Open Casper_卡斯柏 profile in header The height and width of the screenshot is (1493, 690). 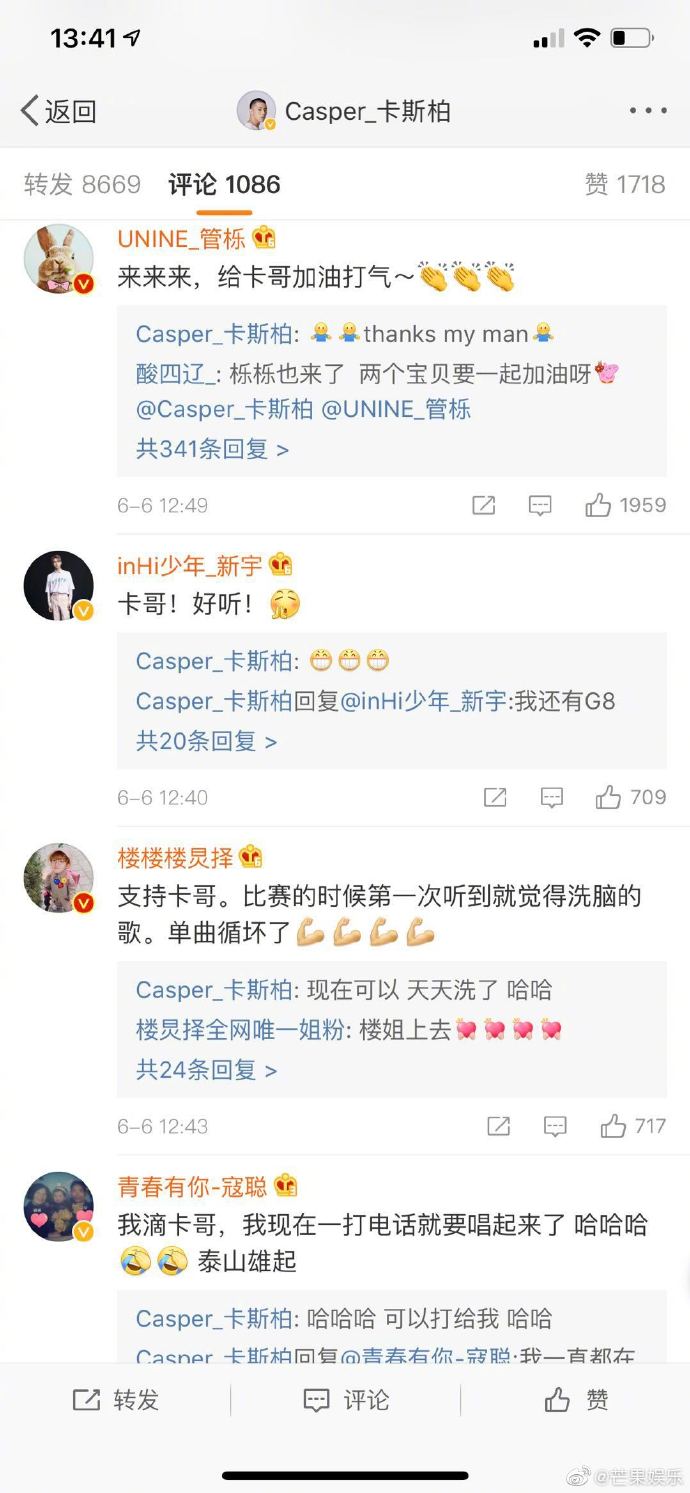(x=345, y=111)
